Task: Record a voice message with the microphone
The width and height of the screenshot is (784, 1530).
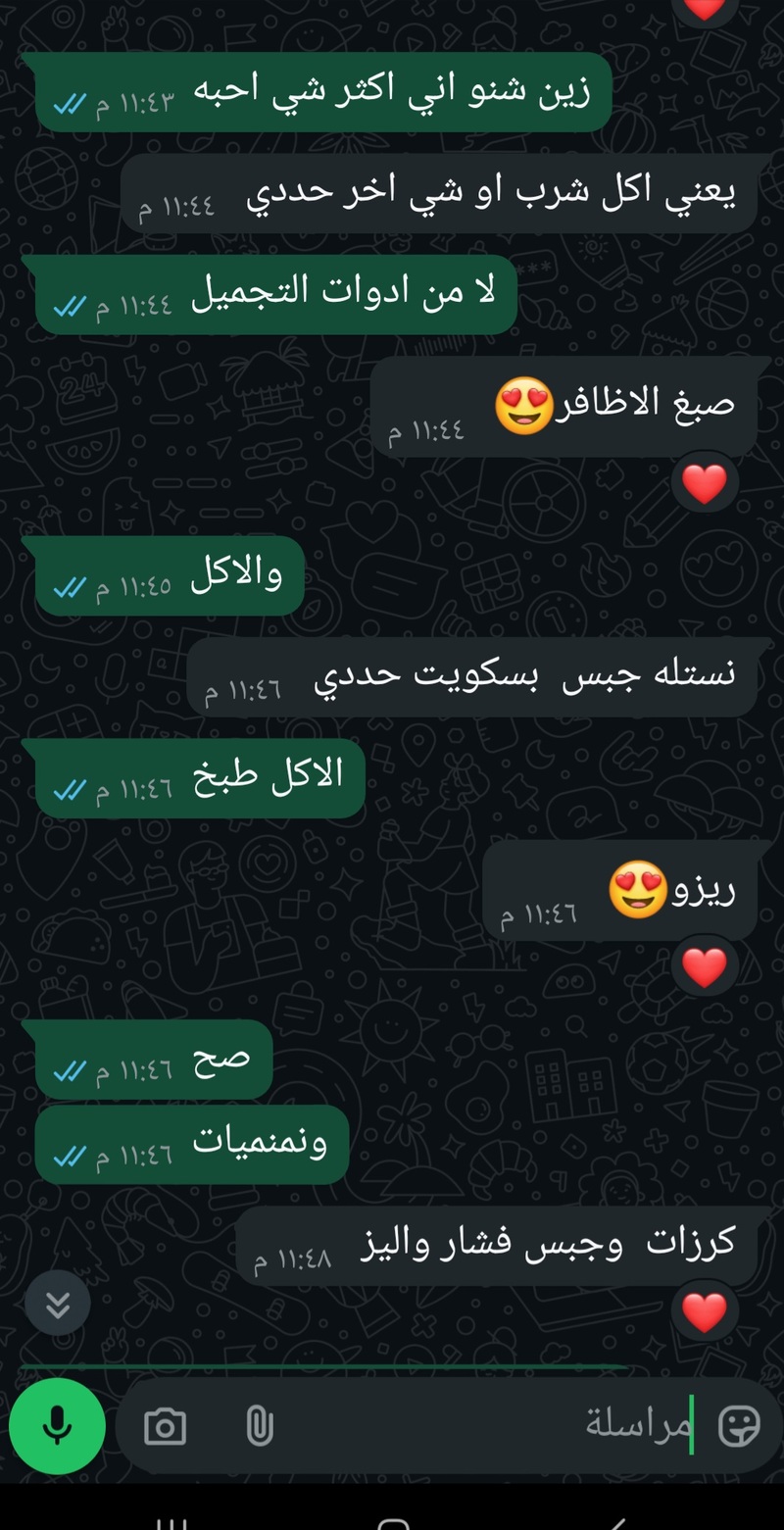Action: point(57,1425)
